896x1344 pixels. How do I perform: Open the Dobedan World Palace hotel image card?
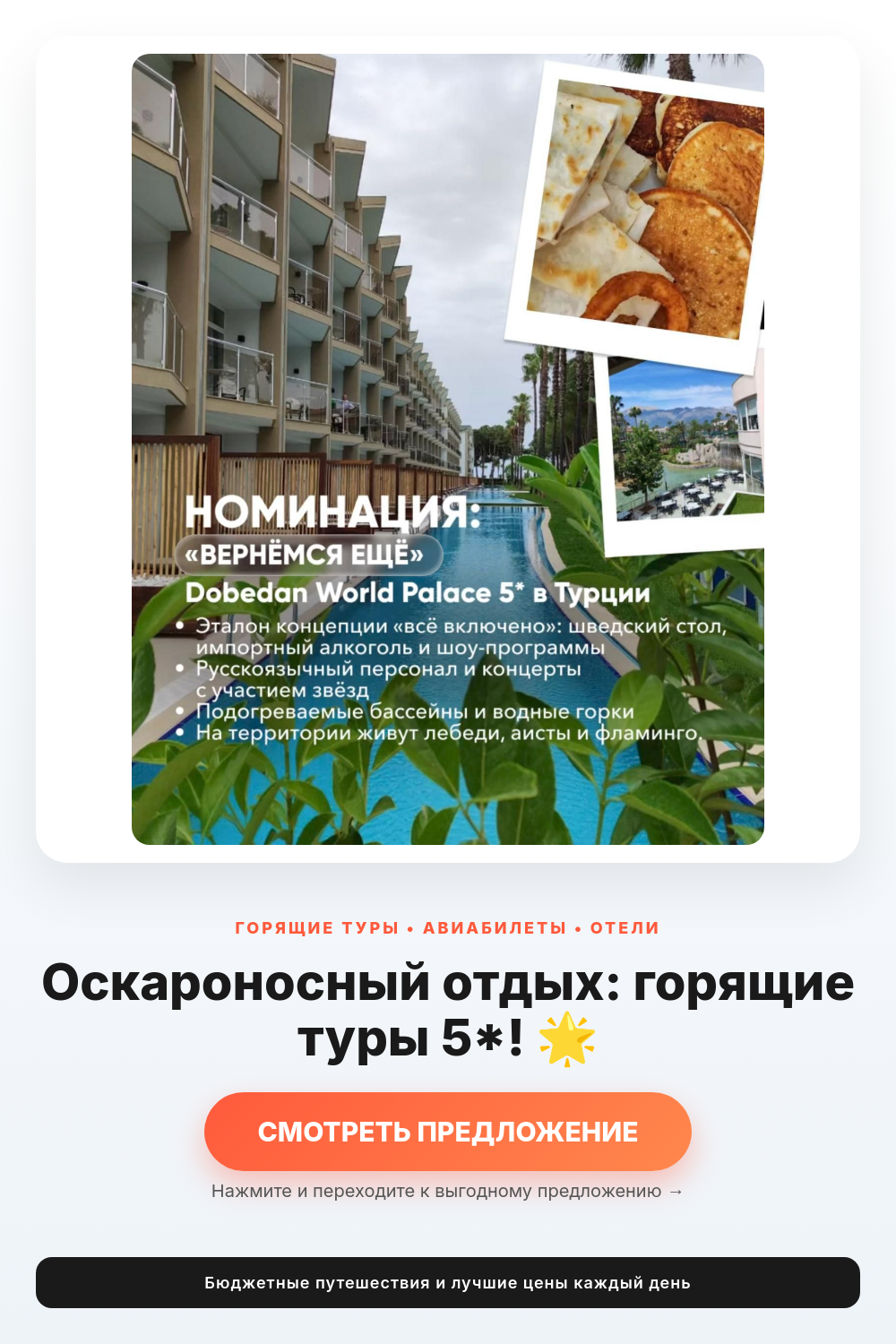point(448,449)
